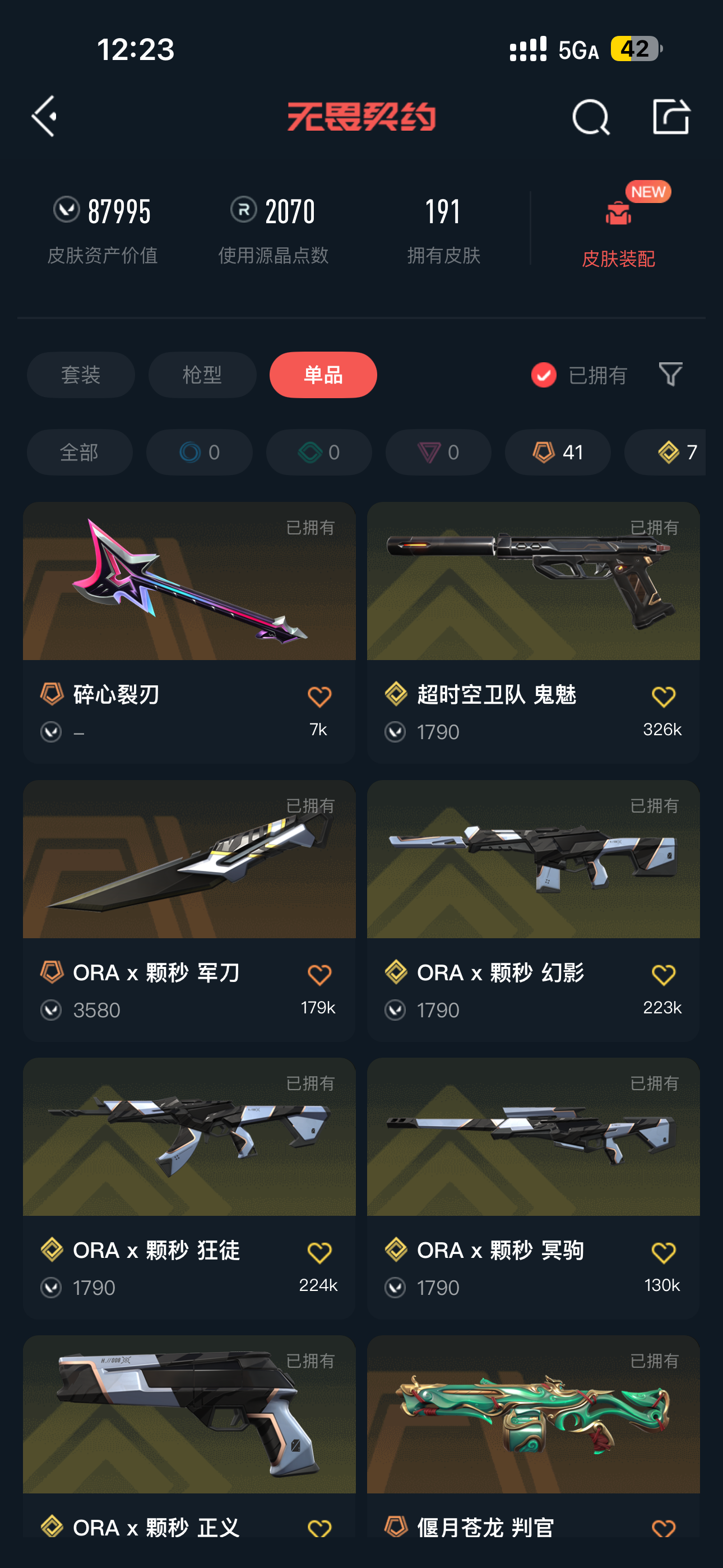Open the ORA x 颗秒 狂徒 card
723x1568 pixels.
coord(189,1156)
